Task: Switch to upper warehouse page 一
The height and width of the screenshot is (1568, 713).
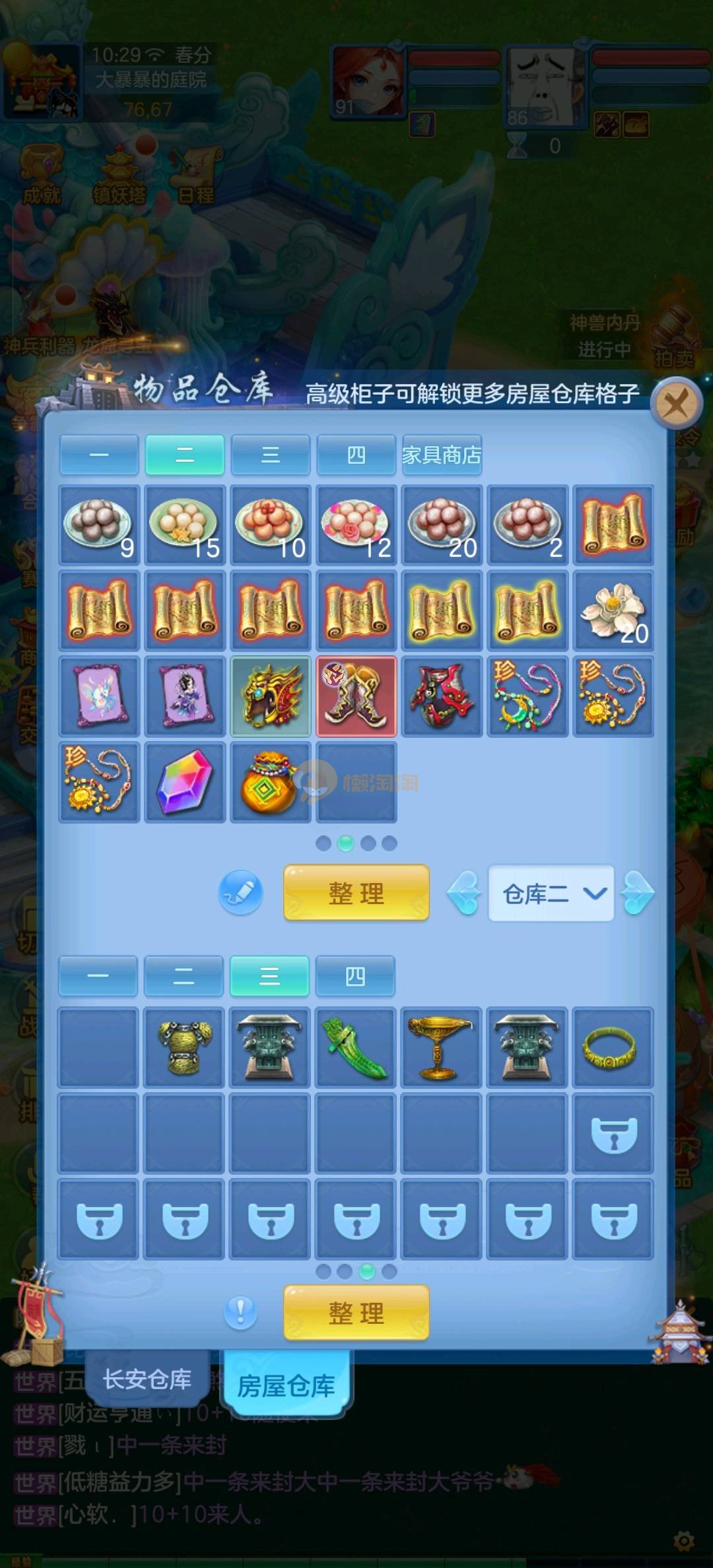Action: click(99, 455)
